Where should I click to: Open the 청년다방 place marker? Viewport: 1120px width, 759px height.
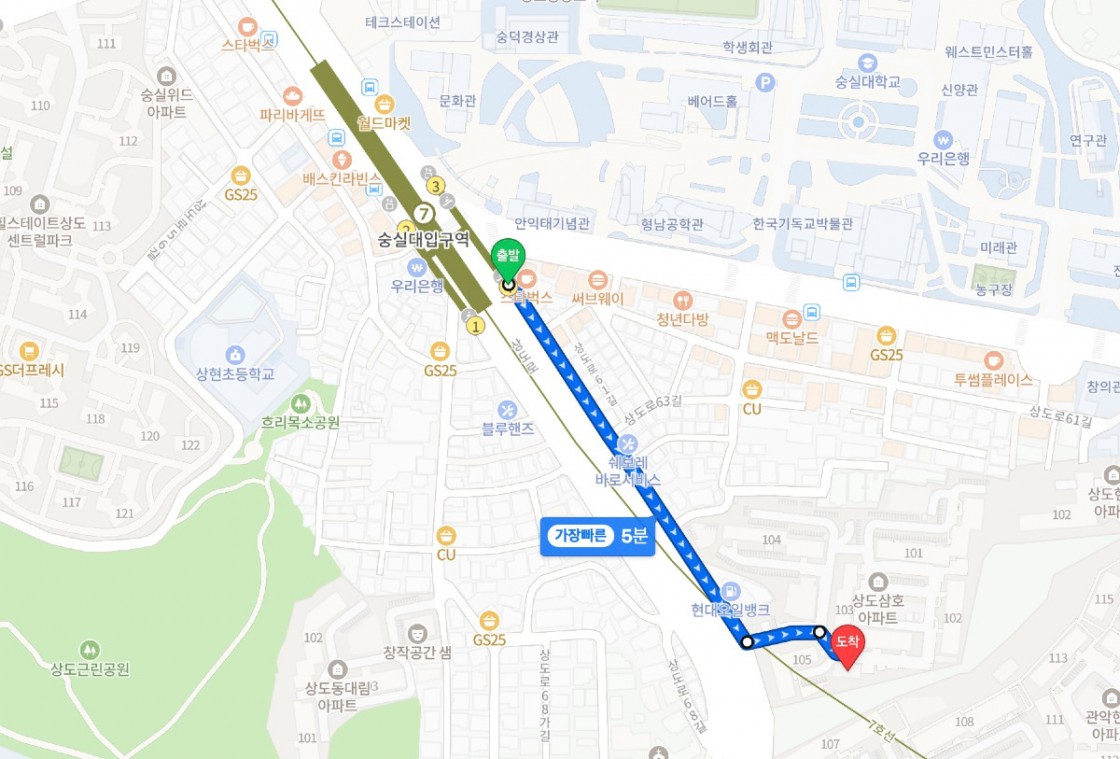[x=683, y=300]
